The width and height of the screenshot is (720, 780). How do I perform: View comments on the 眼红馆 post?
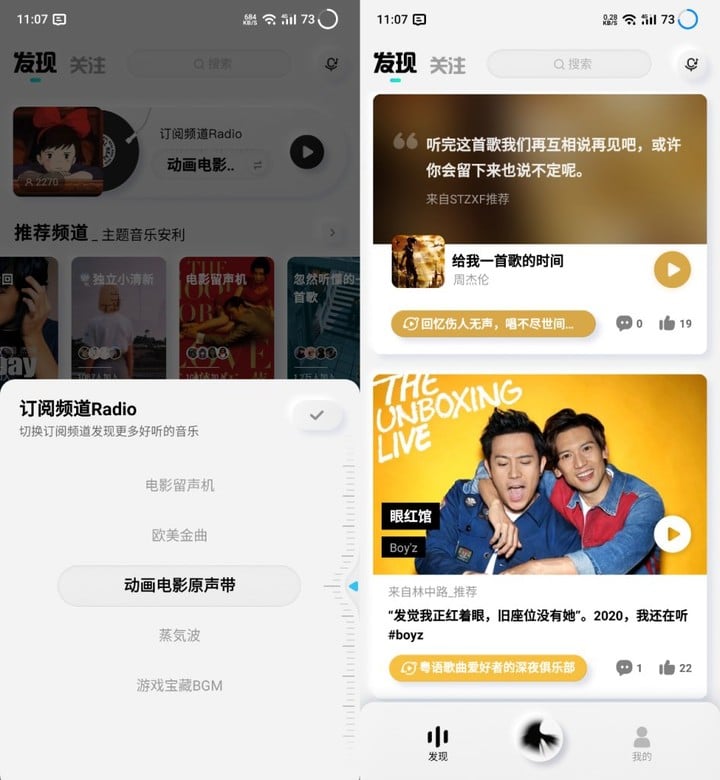[x=629, y=667]
